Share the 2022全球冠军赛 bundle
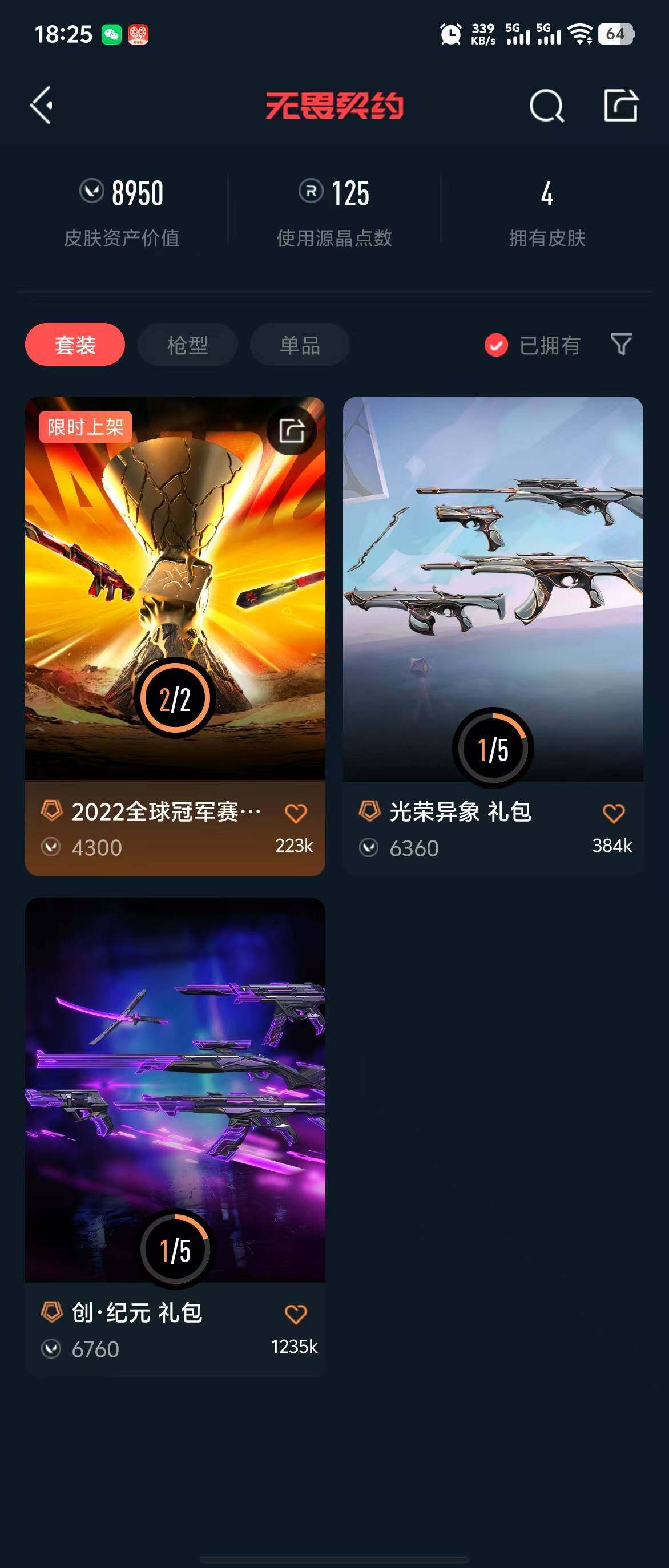Image resolution: width=669 pixels, height=1568 pixels. pyautogui.click(x=291, y=431)
